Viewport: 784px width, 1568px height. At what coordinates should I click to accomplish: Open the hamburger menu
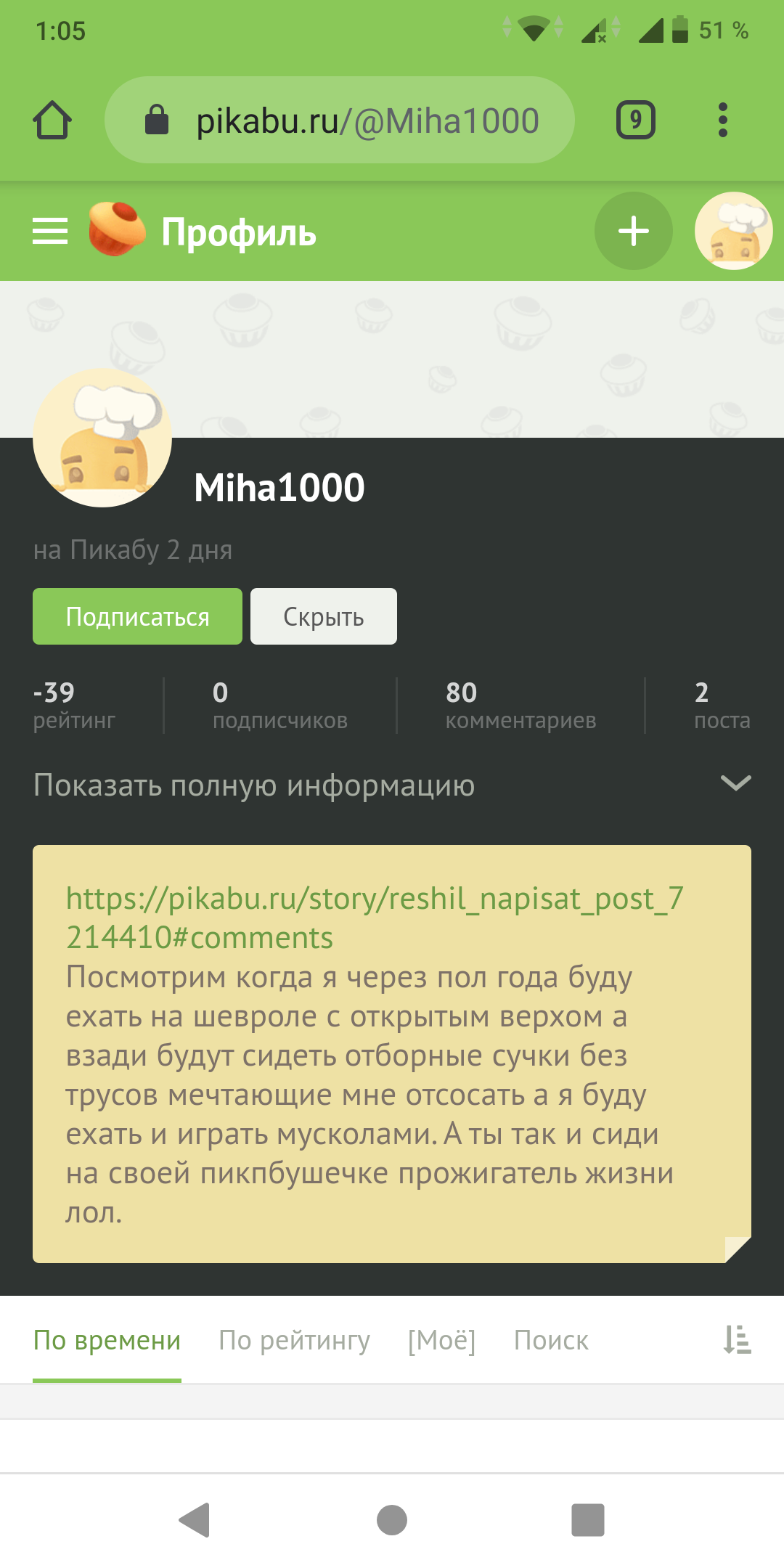50,232
